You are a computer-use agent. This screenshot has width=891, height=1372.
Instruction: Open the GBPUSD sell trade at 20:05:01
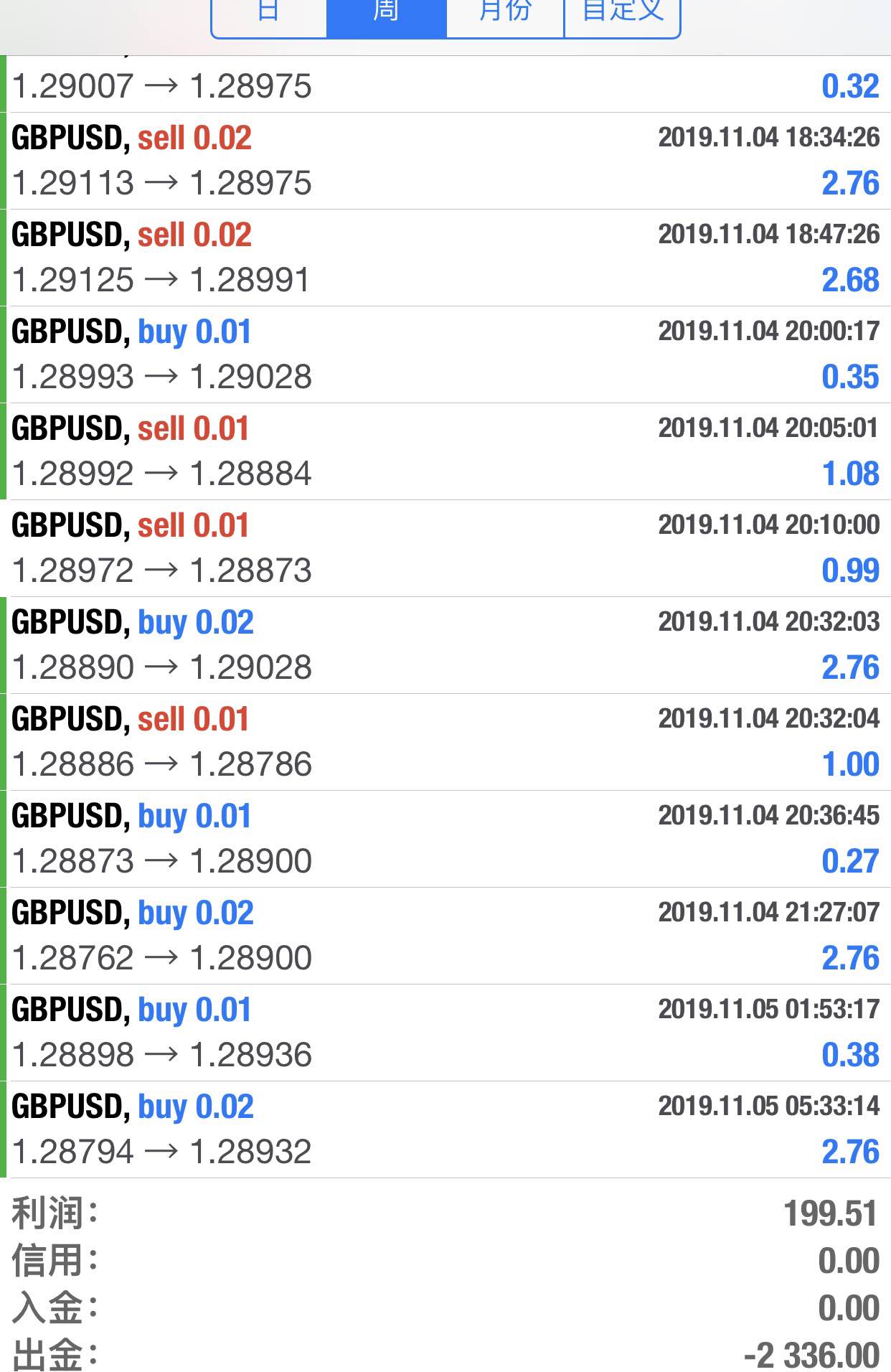pyautogui.click(x=445, y=451)
